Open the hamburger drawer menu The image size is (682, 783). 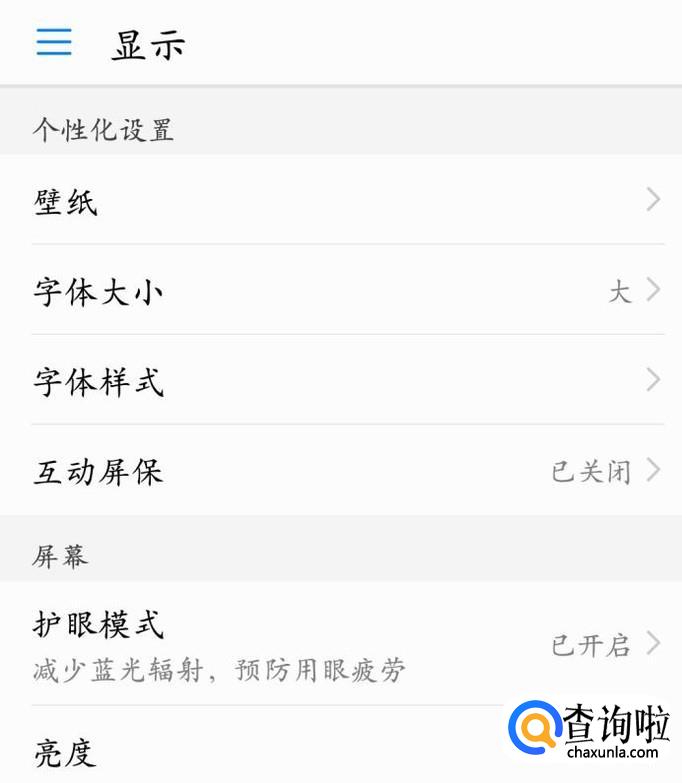point(54,42)
